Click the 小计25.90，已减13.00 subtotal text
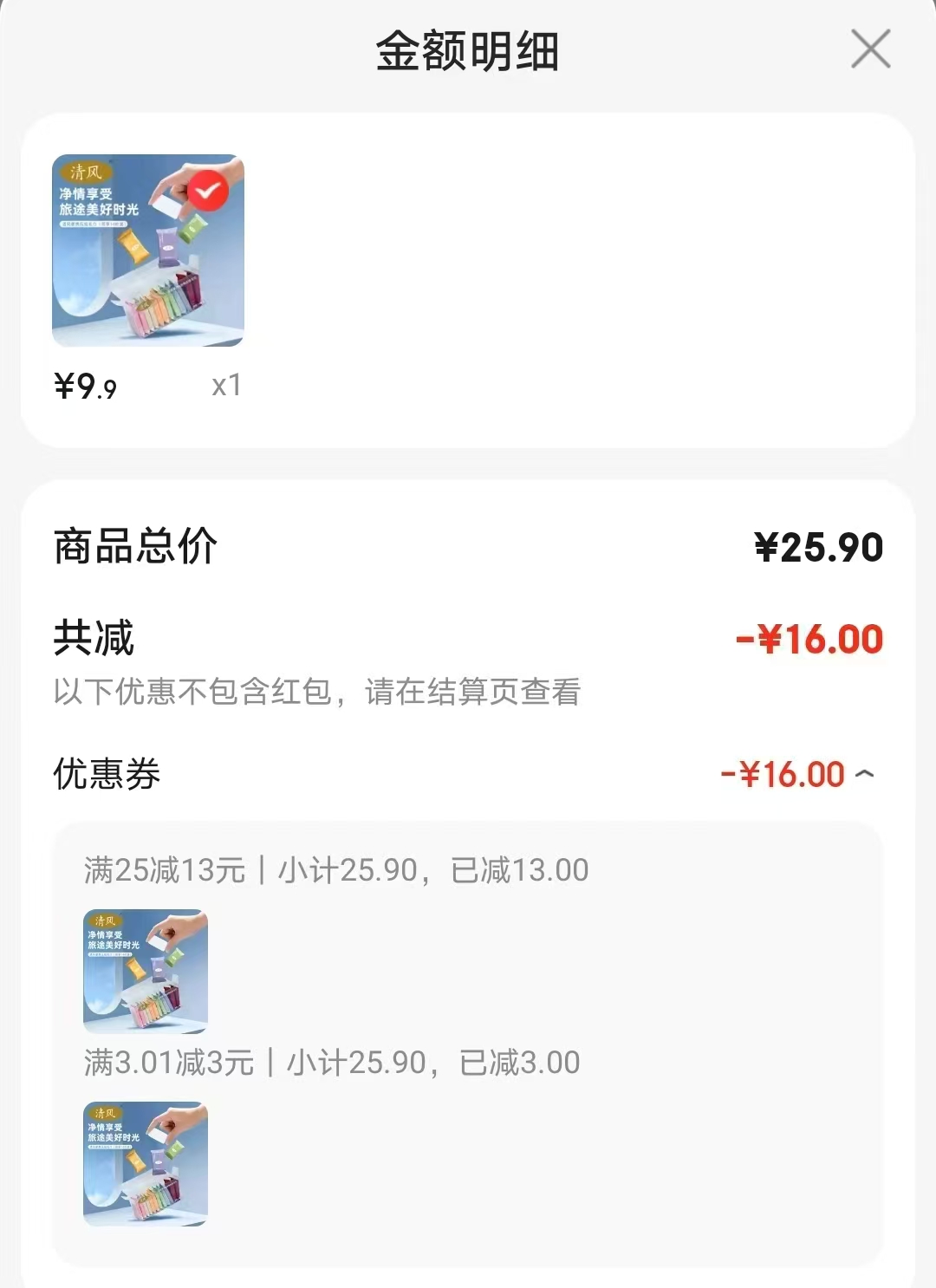Screen dimensions: 936x1288 click(x=433, y=868)
